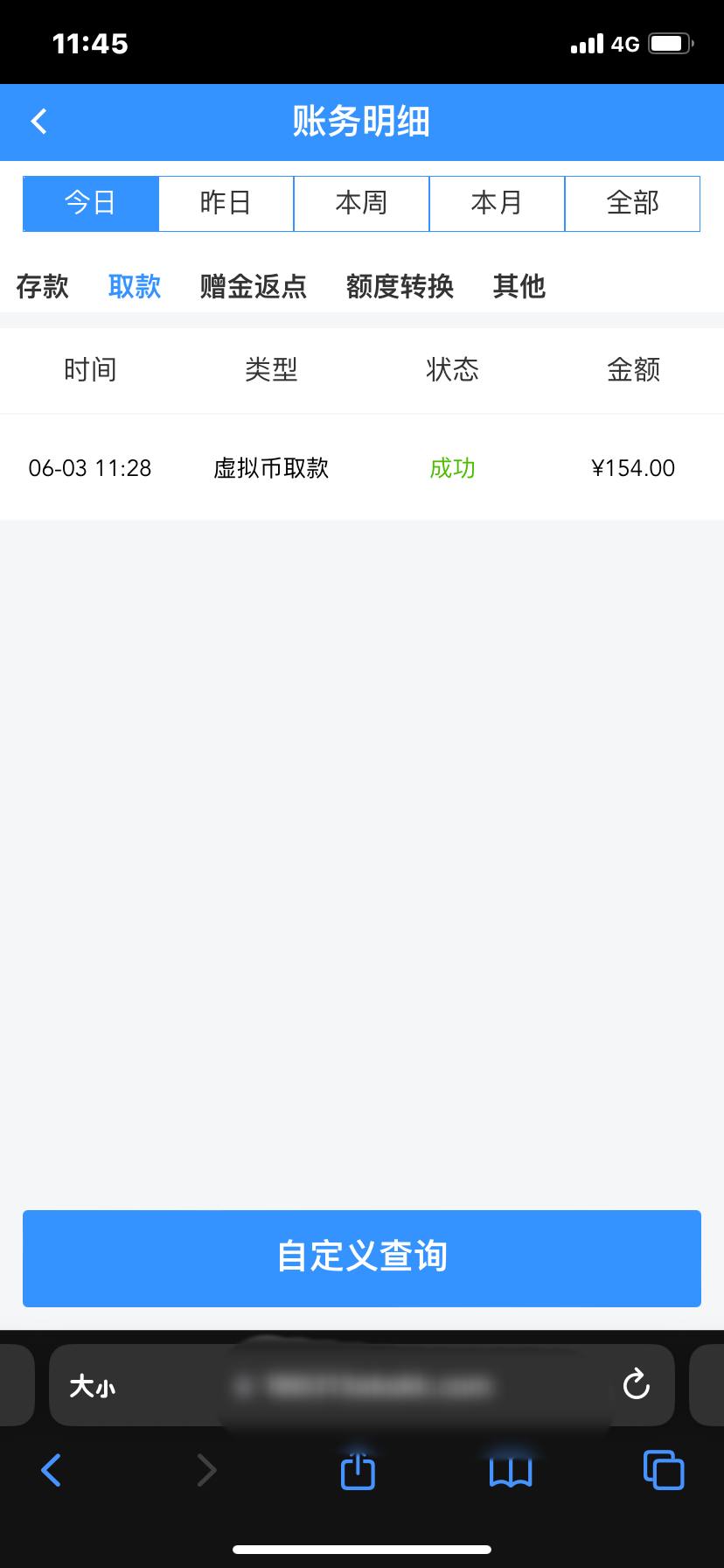Navigate back in browser toolbar

(x=52, y=1470)
